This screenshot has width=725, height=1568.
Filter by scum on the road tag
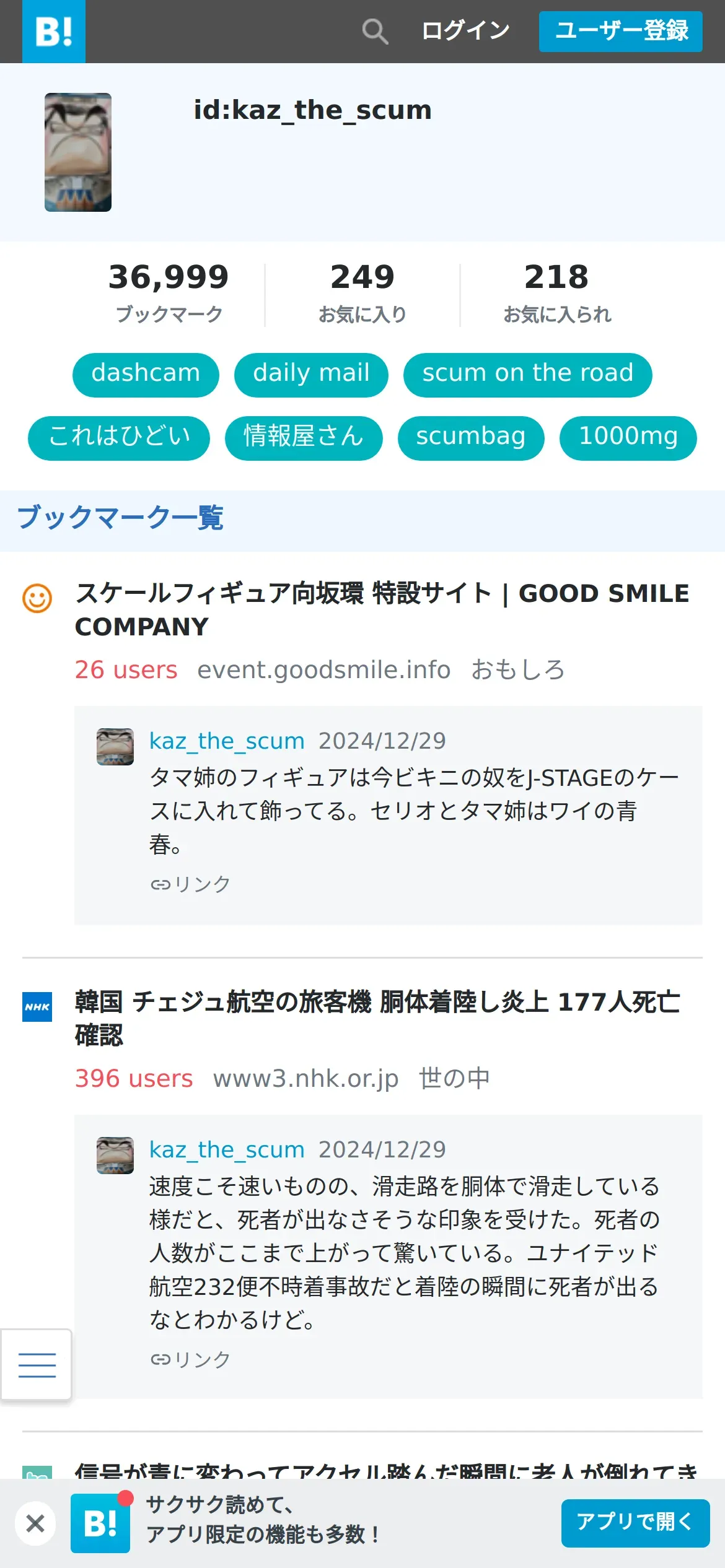[x=527, y=375]
